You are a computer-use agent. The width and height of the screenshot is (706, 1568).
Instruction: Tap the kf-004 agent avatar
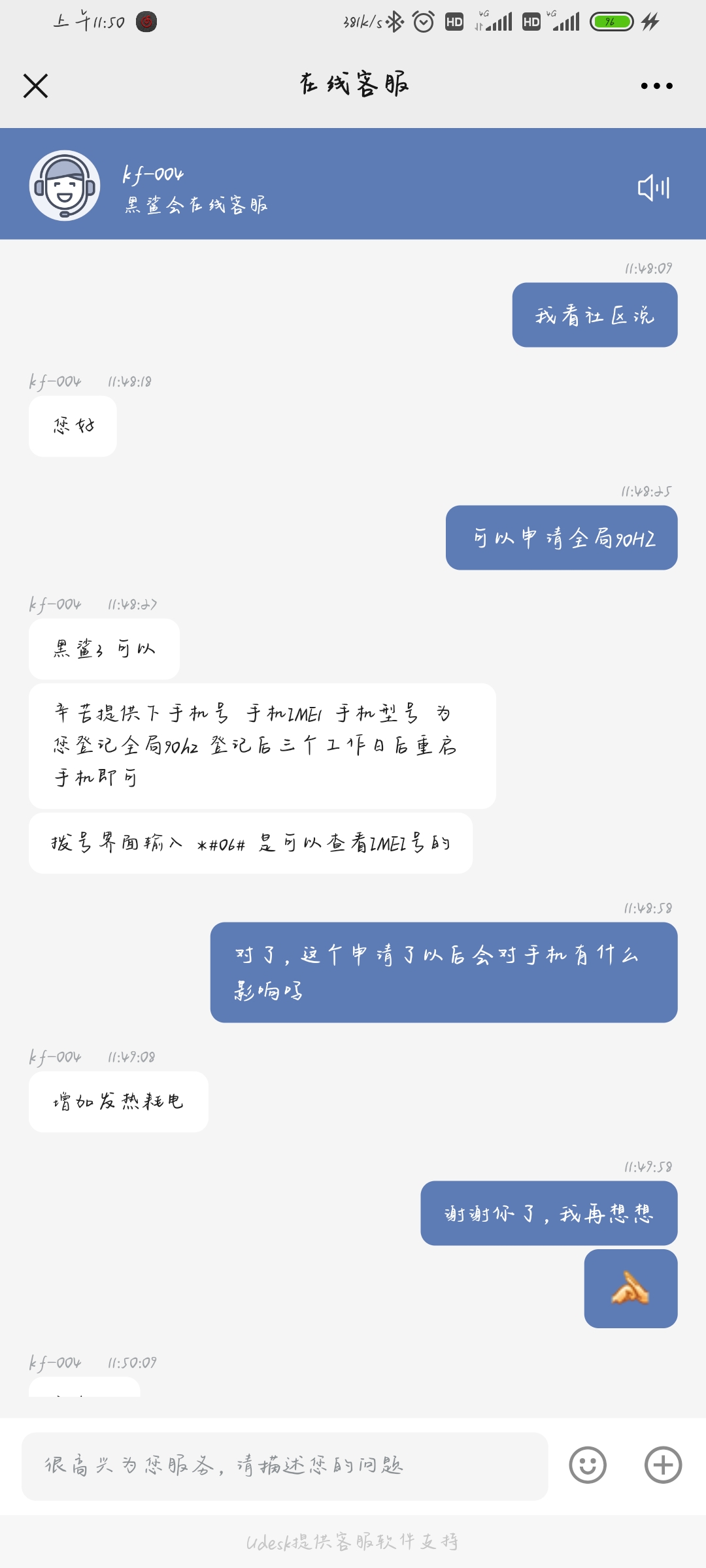65,186
